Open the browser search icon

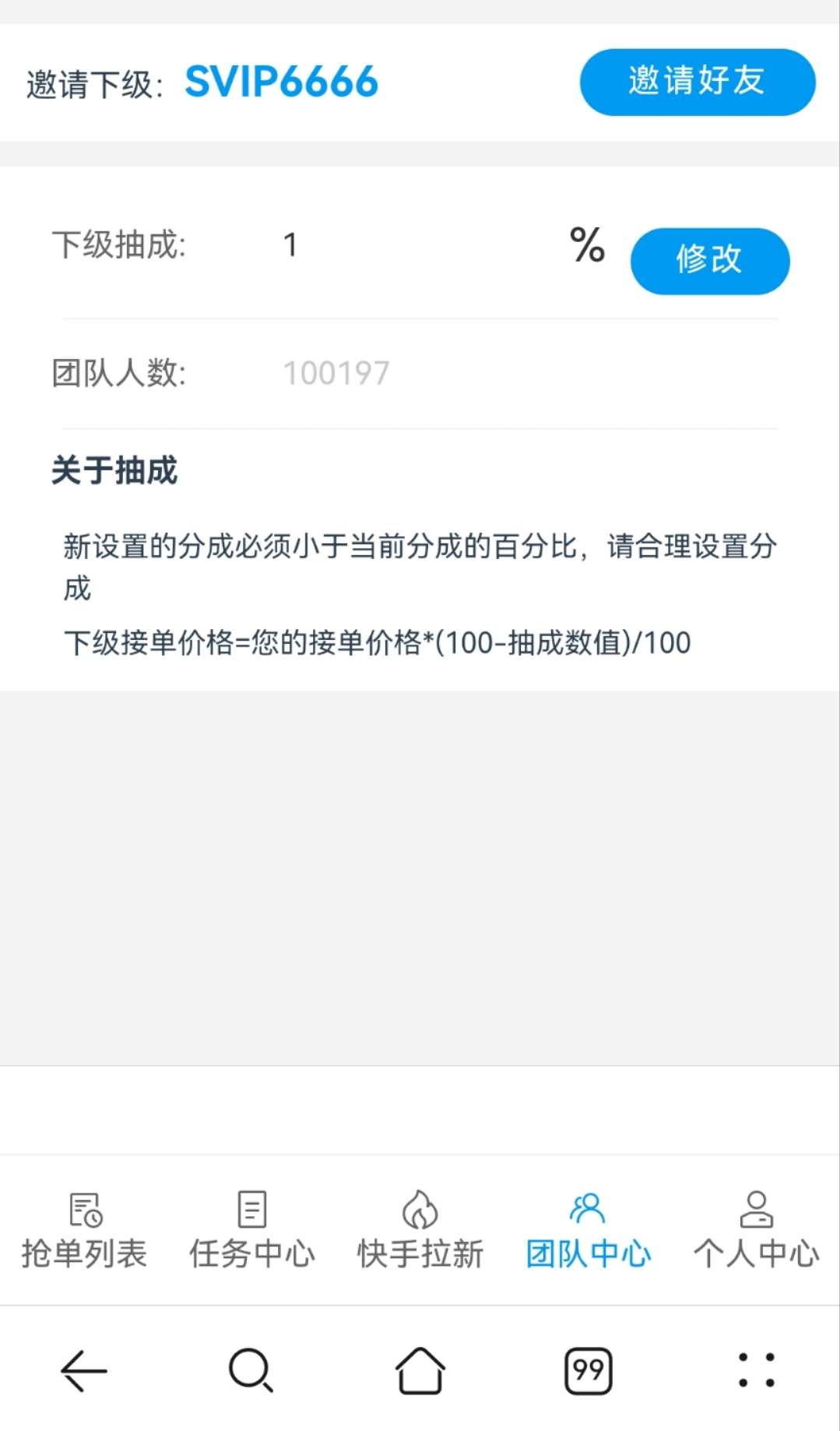251,1370
